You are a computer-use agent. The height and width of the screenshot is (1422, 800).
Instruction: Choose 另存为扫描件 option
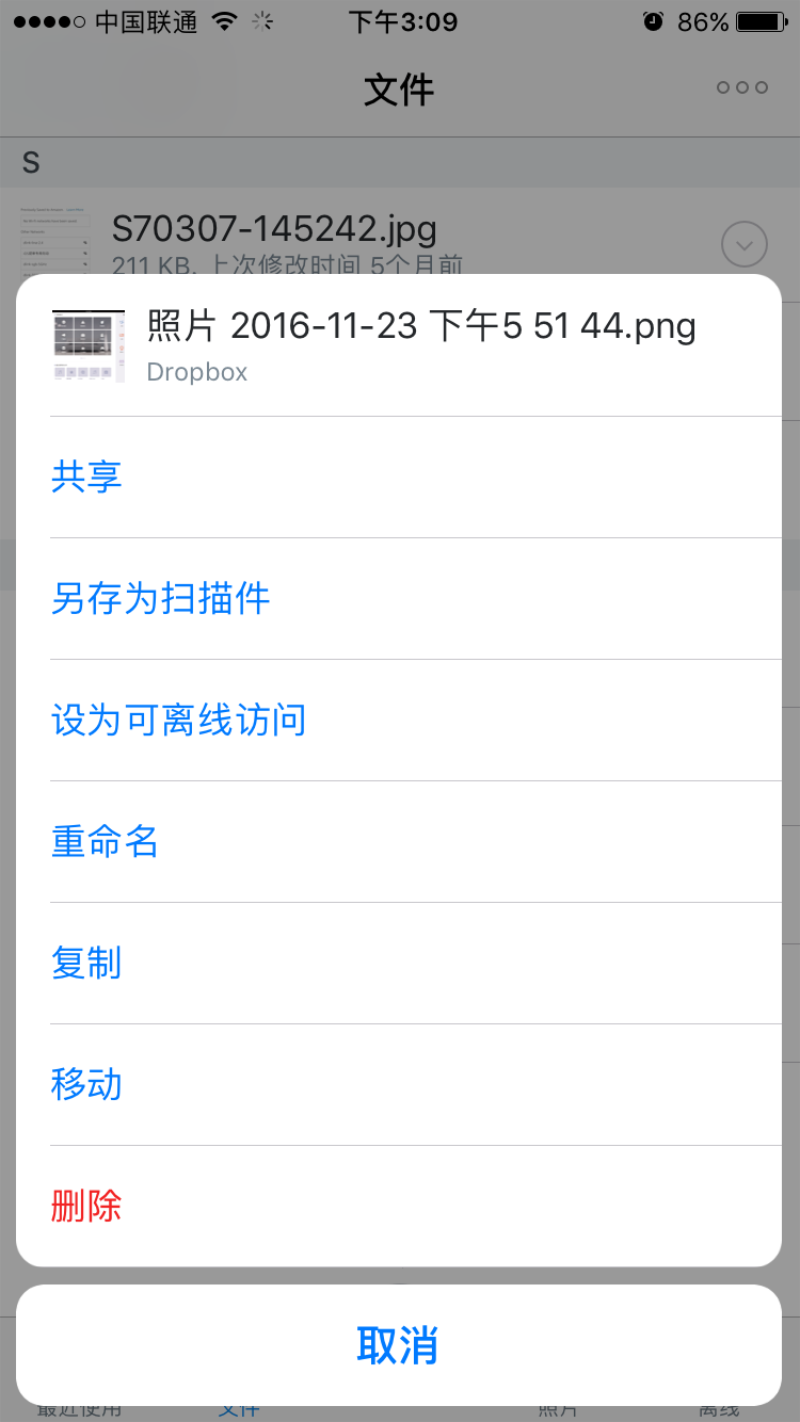160,599
